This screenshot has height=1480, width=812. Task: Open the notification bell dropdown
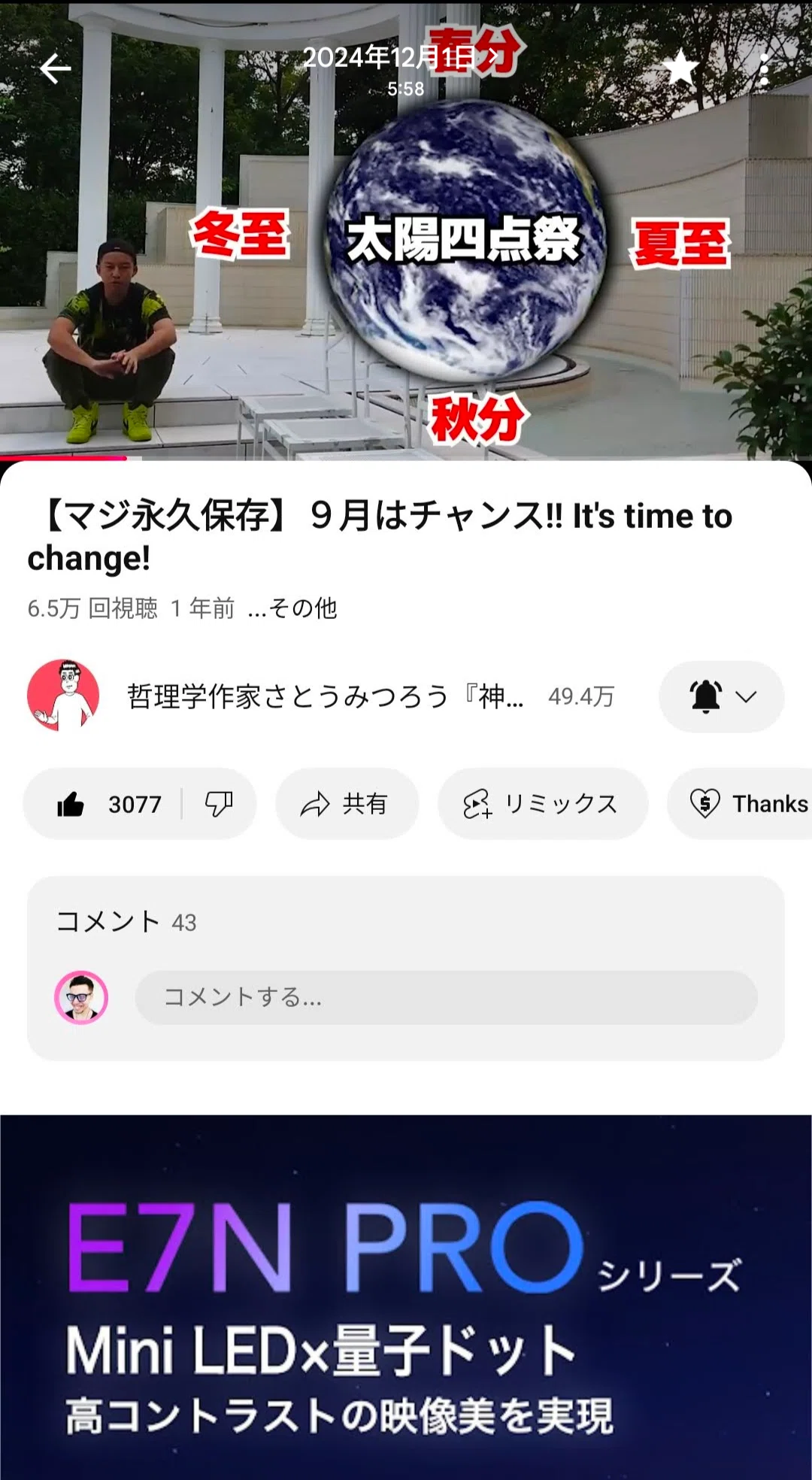point(722,696)
